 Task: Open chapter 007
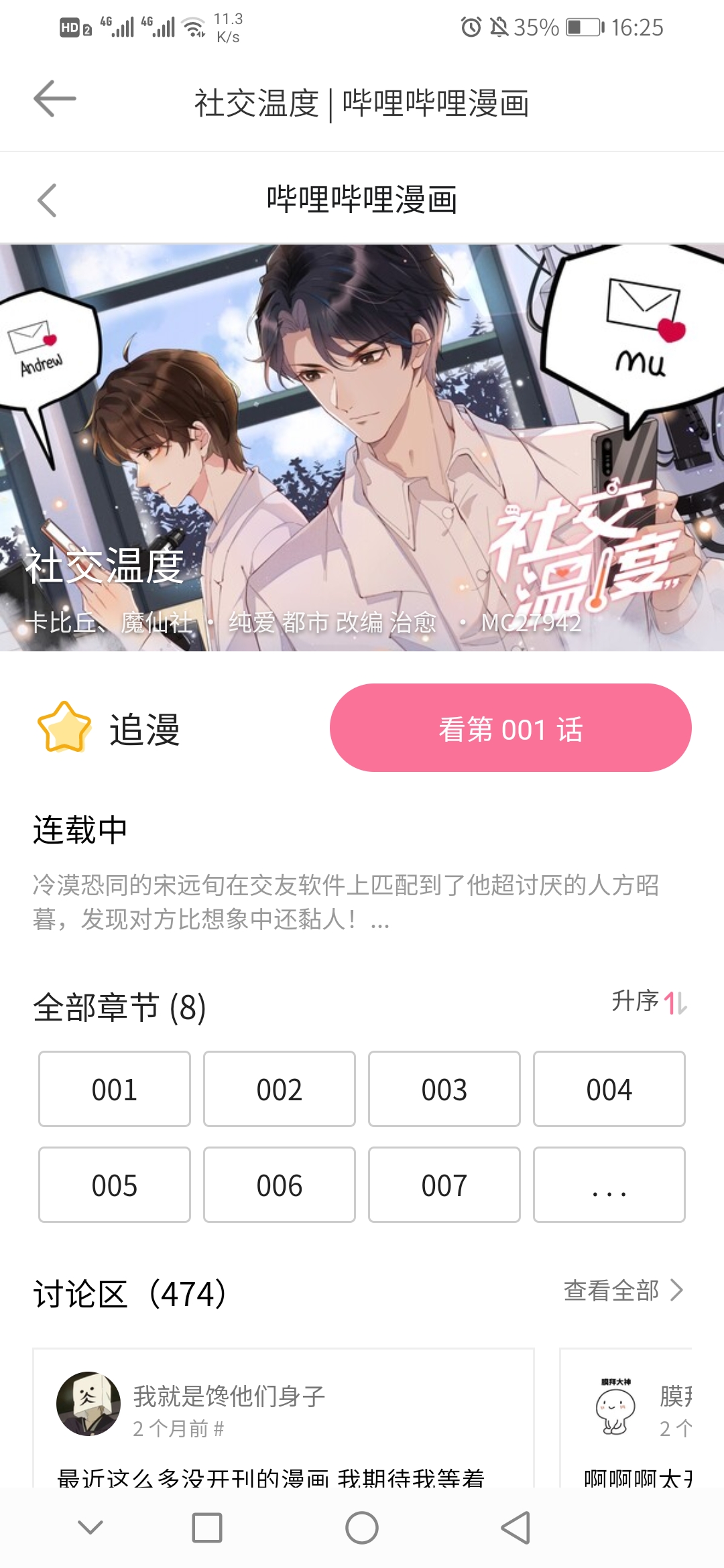444,1185
